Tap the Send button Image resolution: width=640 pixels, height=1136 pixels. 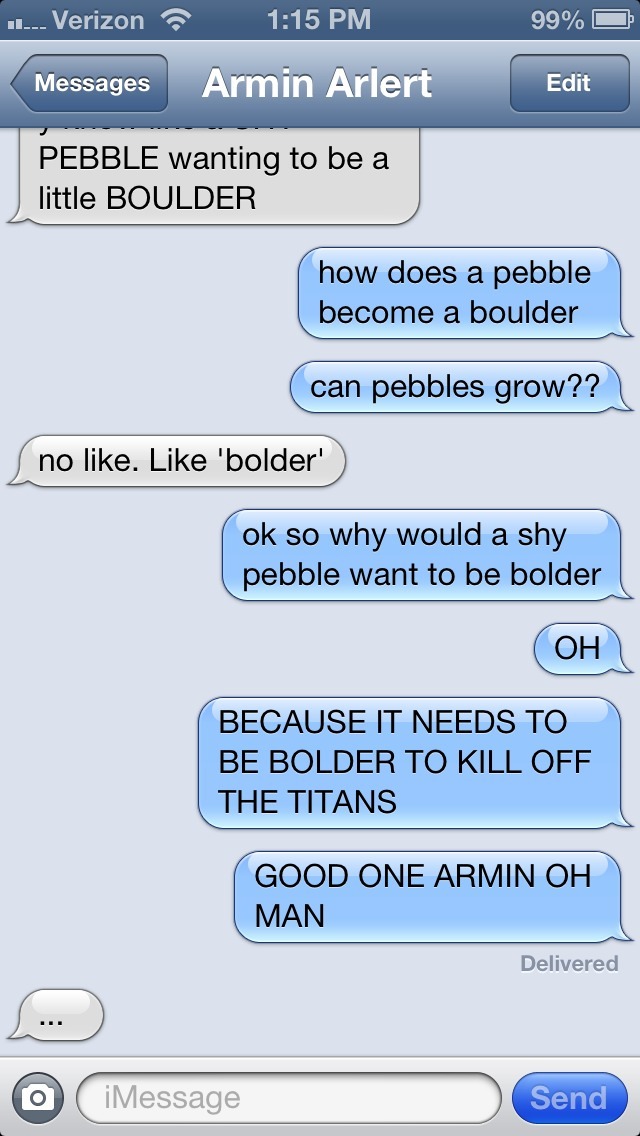(x=568, y=1098)
